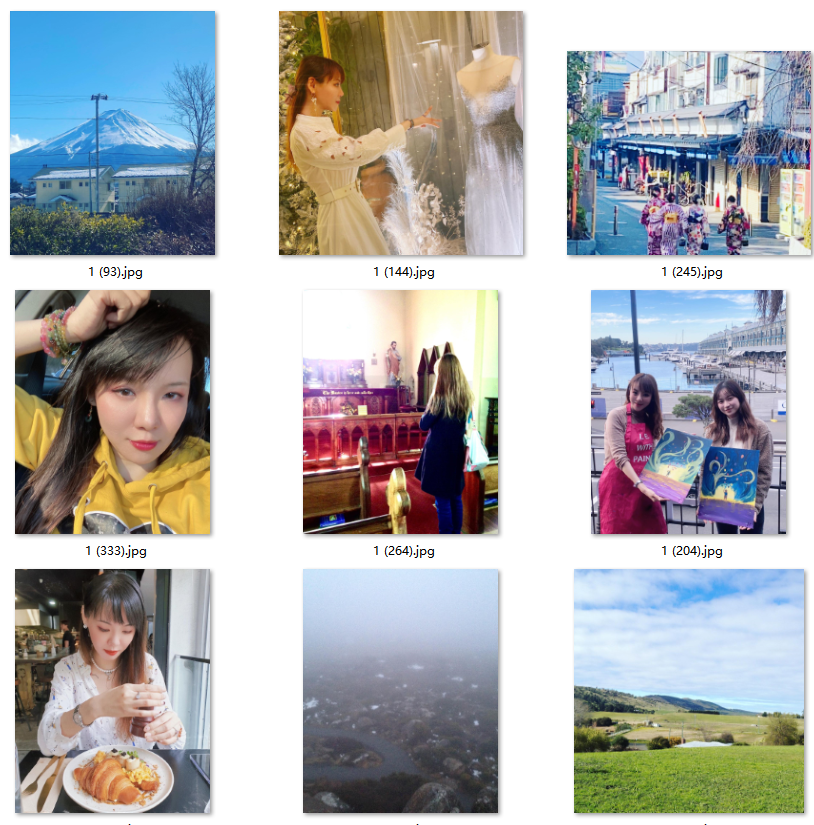View the file 1 (264).jpg
Image resolution: width=814 pixels, height=825 pixels.
(x=400, y=412)
